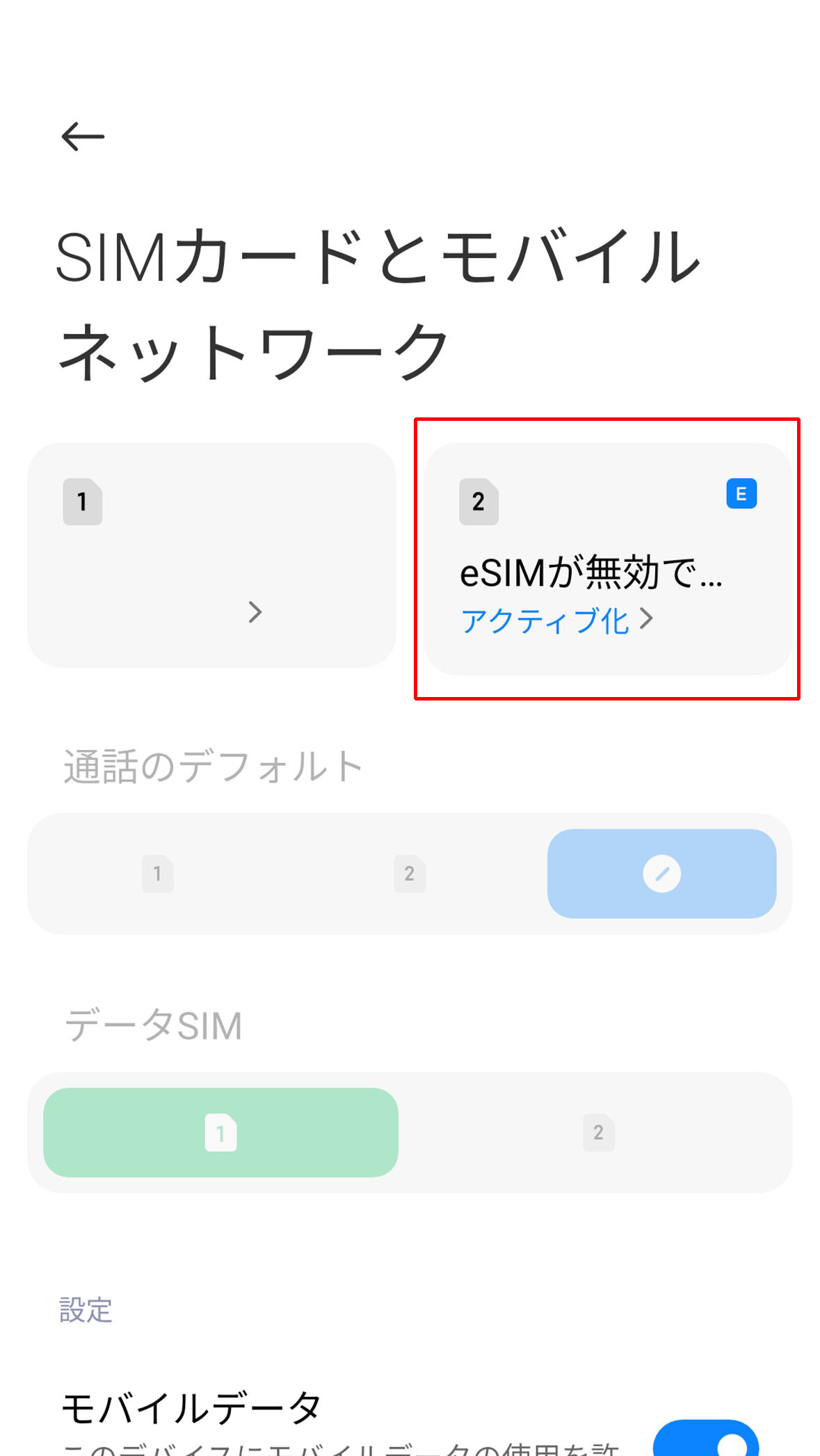Toggle the モバイルデータ switch
The width and height of the screenshot is (820, 1456).
(x=705, y=1439)
